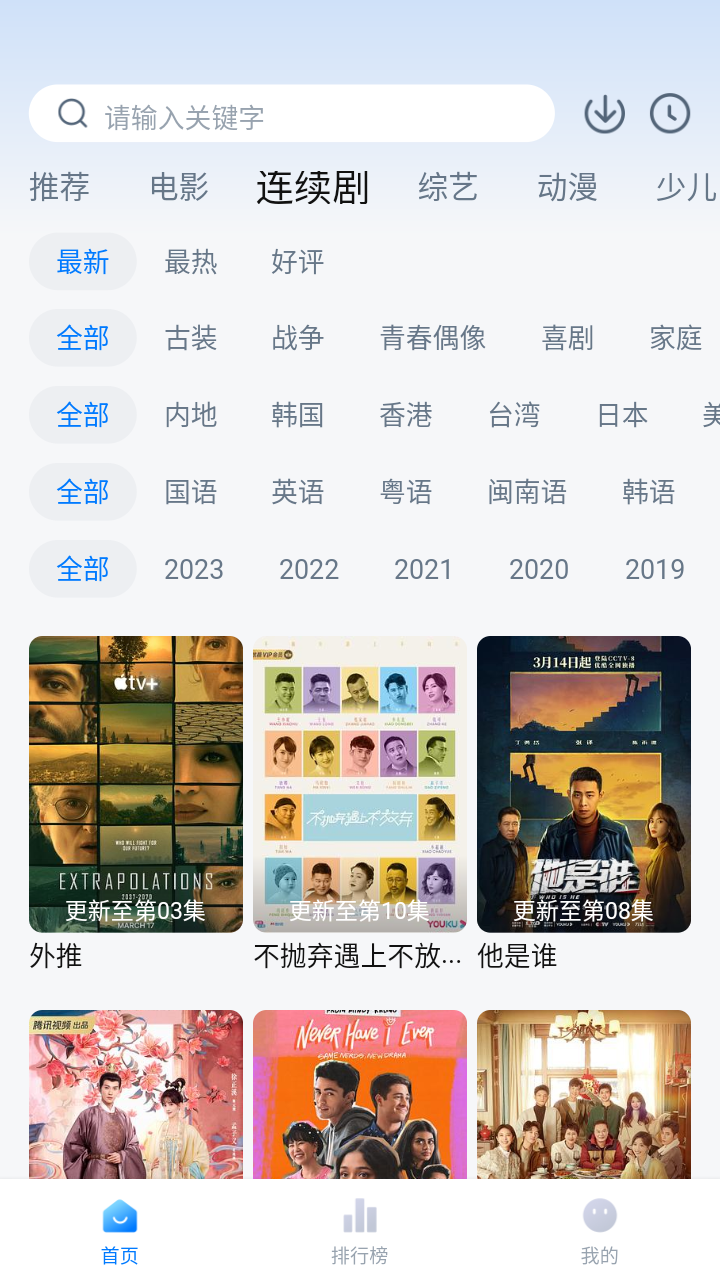Open the 我的 tab
The height and width of the screenshot is (1280, 720).
[x=600, y=1231]
